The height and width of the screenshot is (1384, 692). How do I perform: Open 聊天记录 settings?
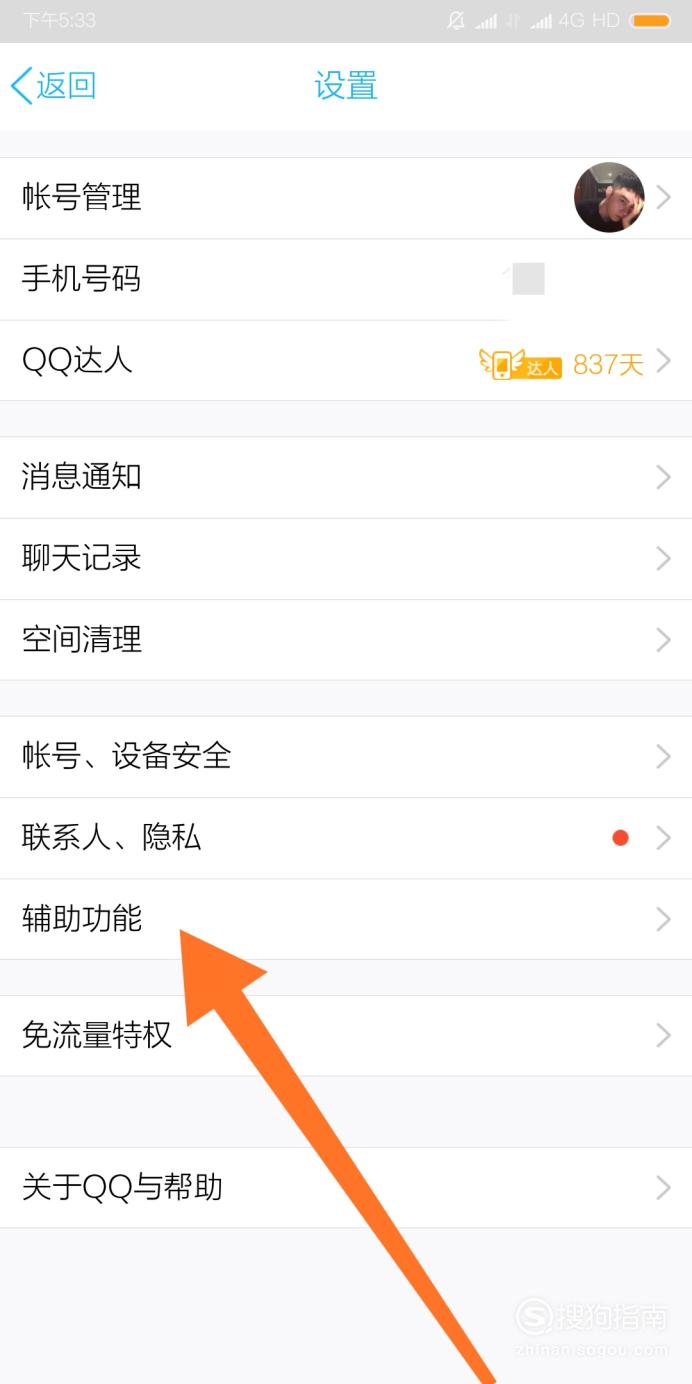click(x=346, y=559)
